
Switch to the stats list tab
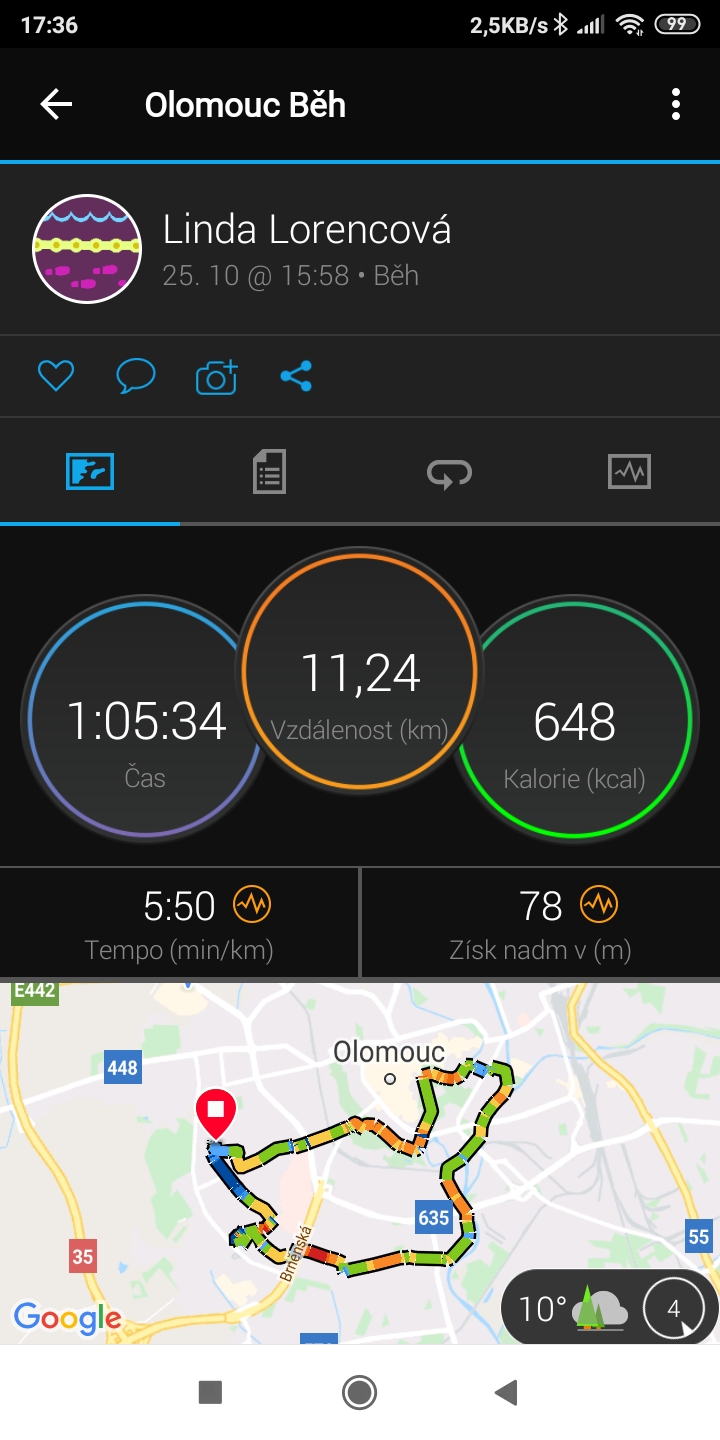[269, 471]
